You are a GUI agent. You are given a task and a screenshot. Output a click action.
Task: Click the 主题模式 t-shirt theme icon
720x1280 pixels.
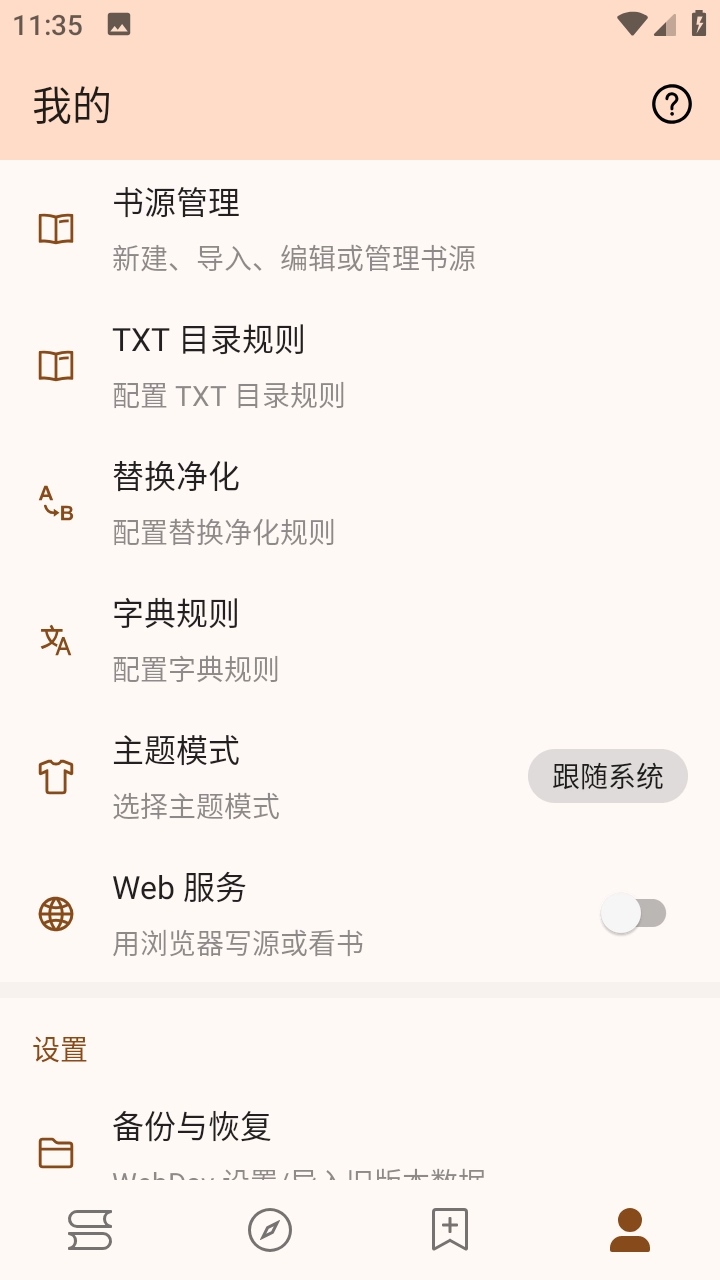click(57, 776)
